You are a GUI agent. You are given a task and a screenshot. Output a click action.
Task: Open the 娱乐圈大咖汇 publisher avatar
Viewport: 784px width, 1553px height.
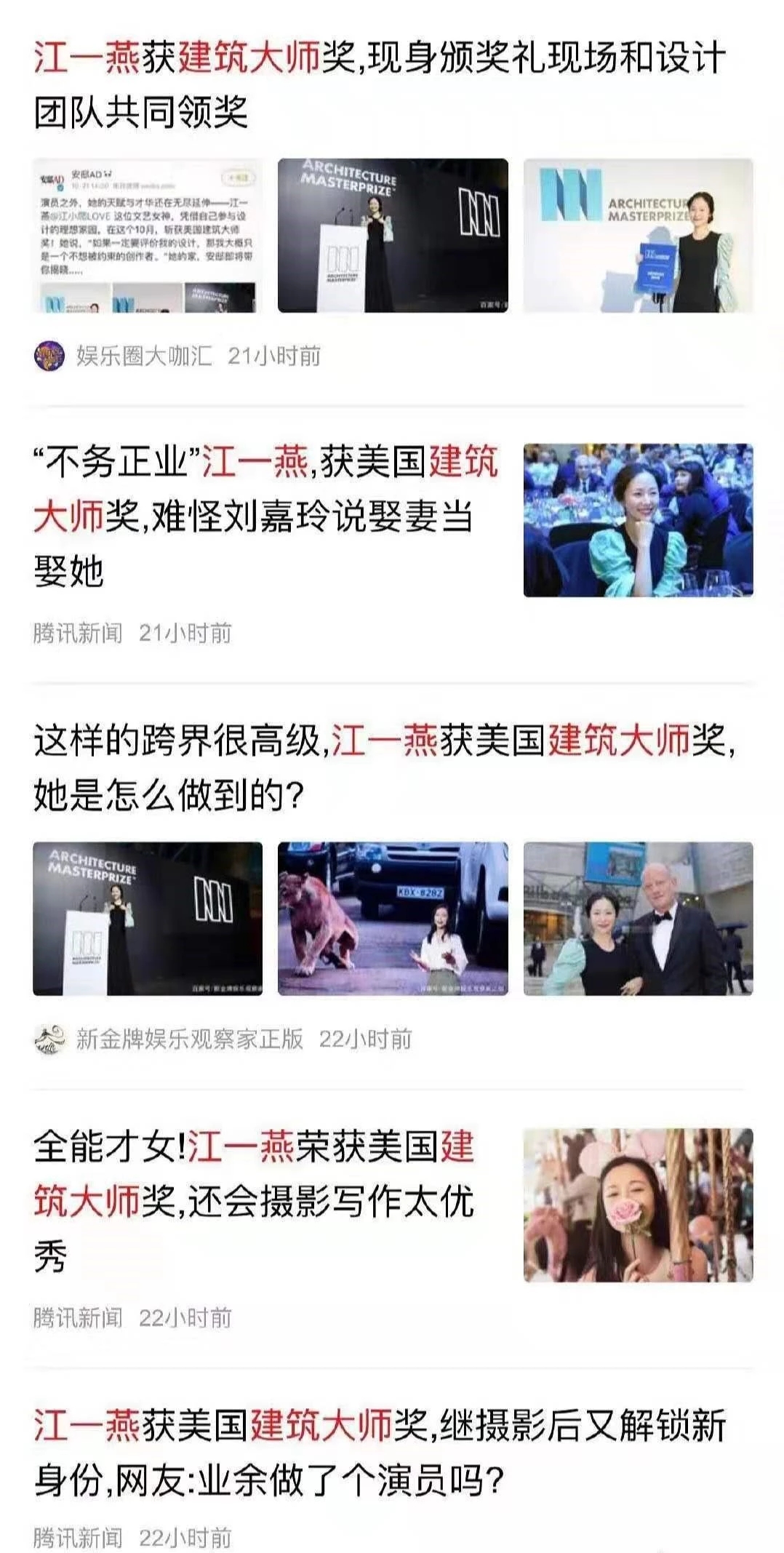point(51,354)
